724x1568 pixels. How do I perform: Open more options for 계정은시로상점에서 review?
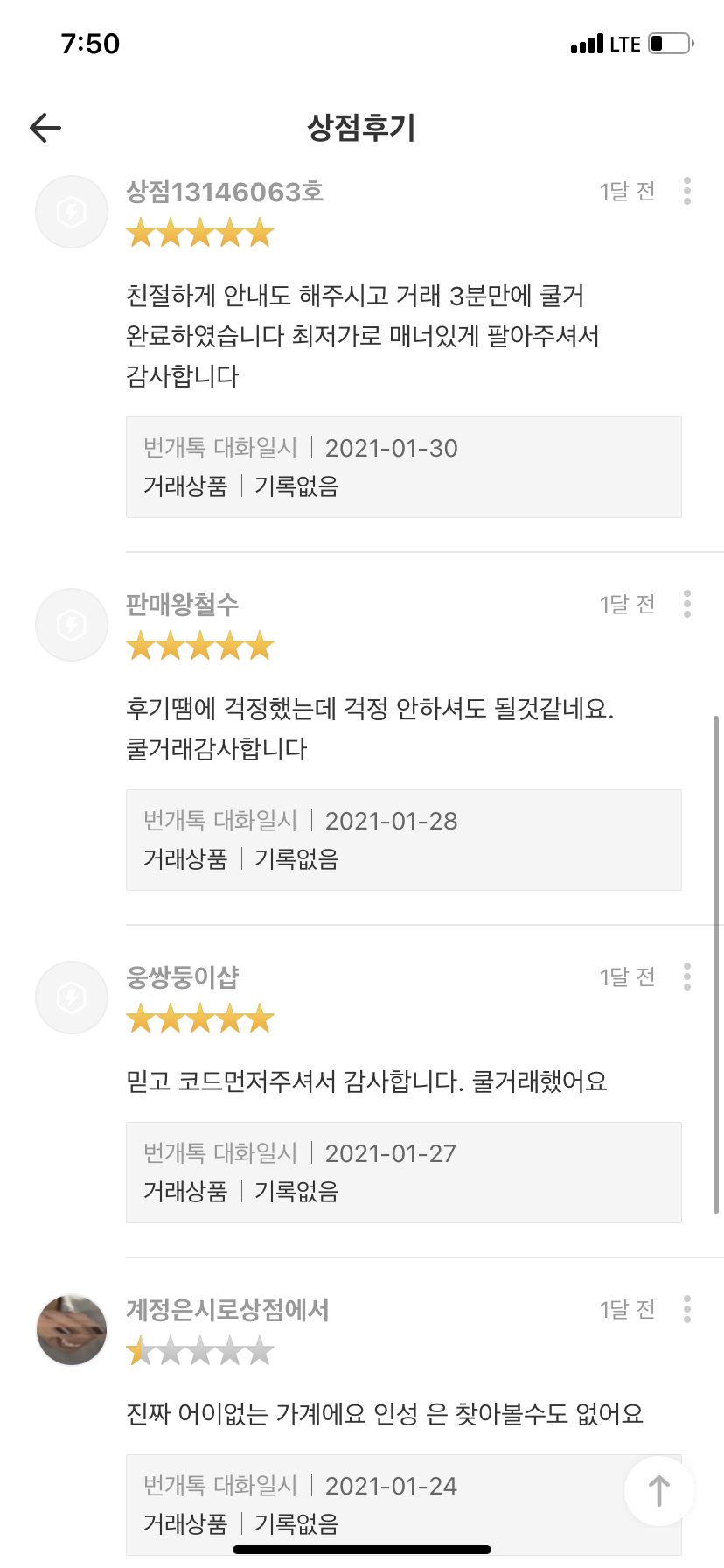687,1309
